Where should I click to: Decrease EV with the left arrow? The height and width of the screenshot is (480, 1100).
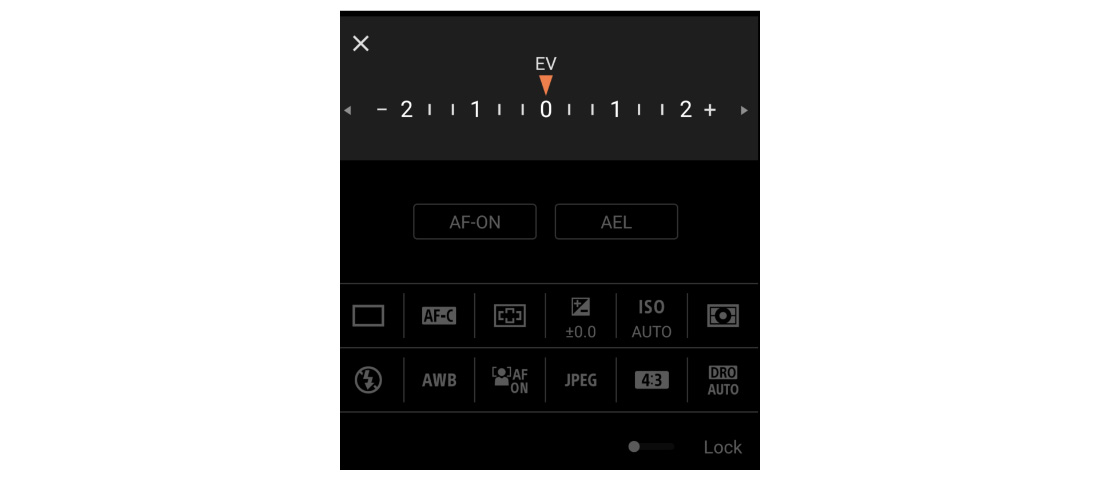pyautogui.click(x=348, y=110)
